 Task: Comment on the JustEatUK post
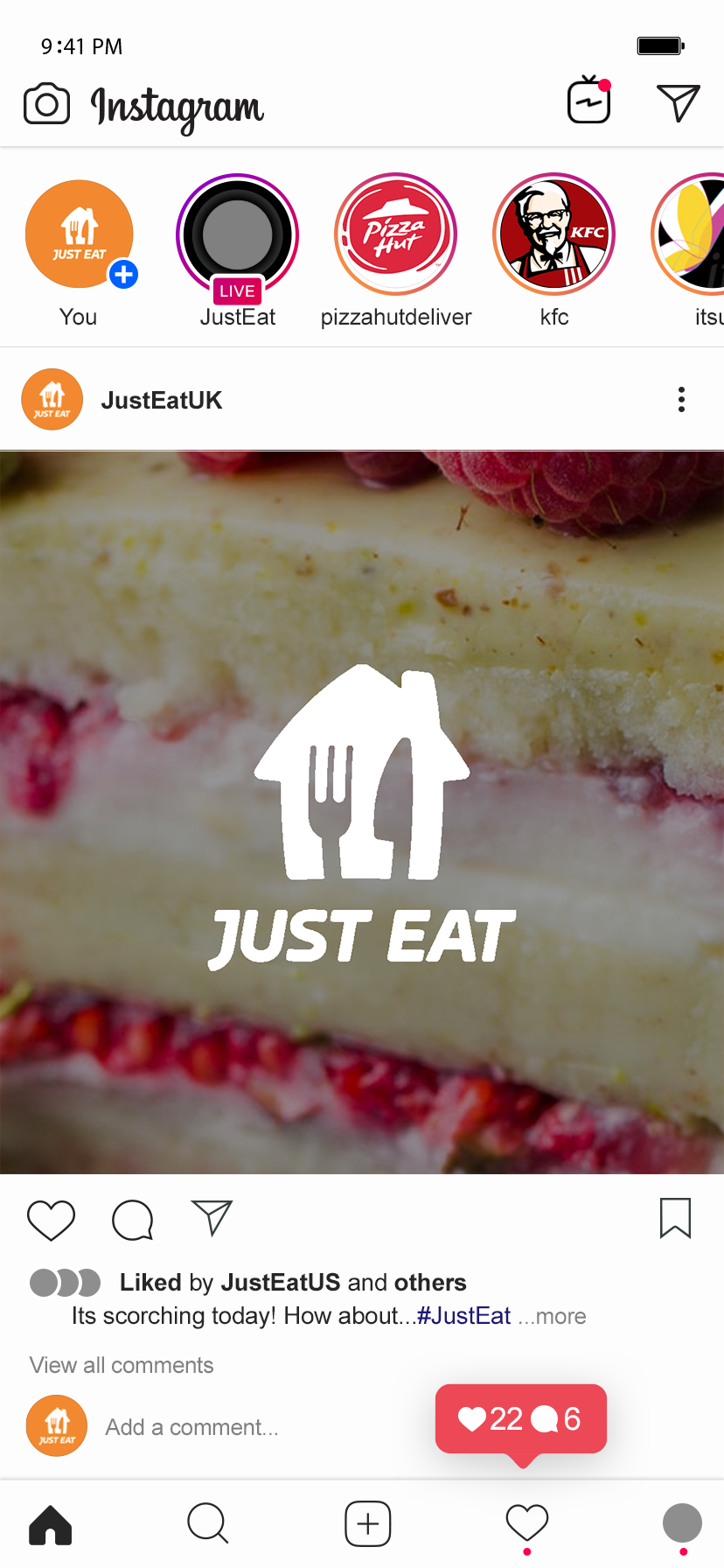click(133, 1220)
